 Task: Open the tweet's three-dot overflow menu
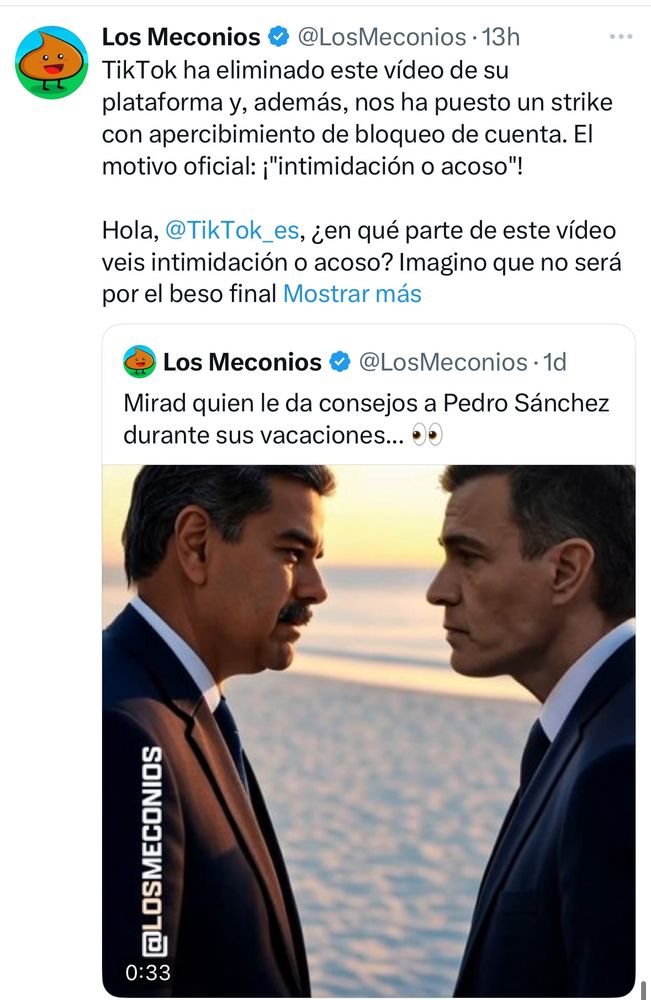click(x=621, y=37)
